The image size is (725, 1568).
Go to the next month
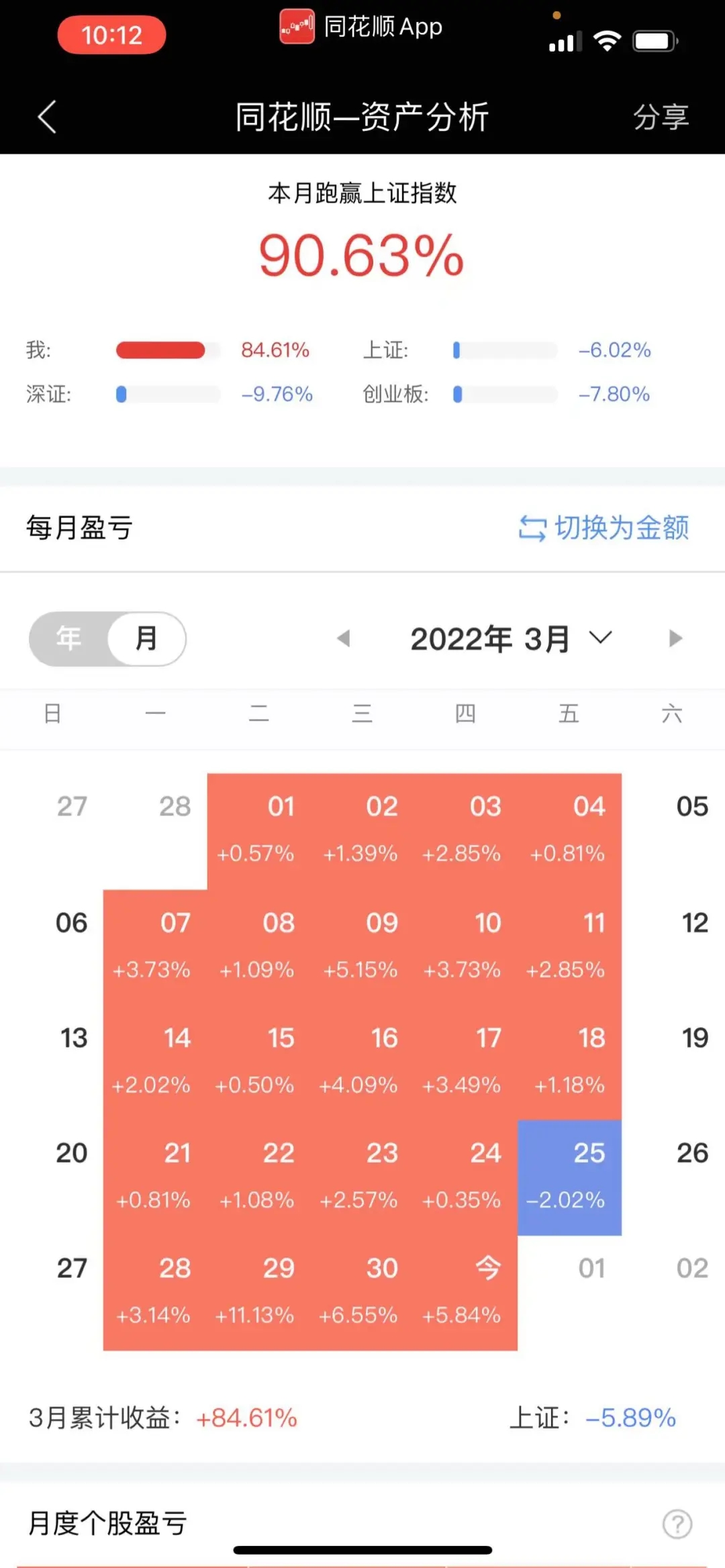coord(675,638)
